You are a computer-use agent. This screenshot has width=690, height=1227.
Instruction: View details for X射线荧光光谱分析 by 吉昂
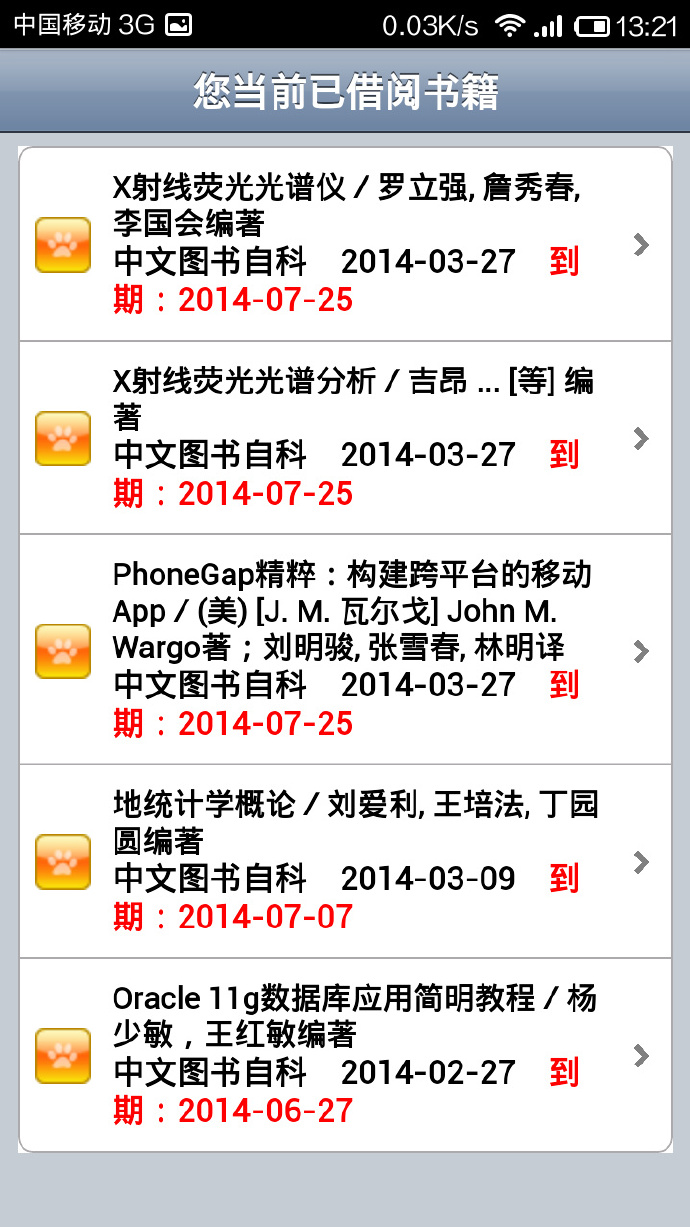tap(345, 438)
